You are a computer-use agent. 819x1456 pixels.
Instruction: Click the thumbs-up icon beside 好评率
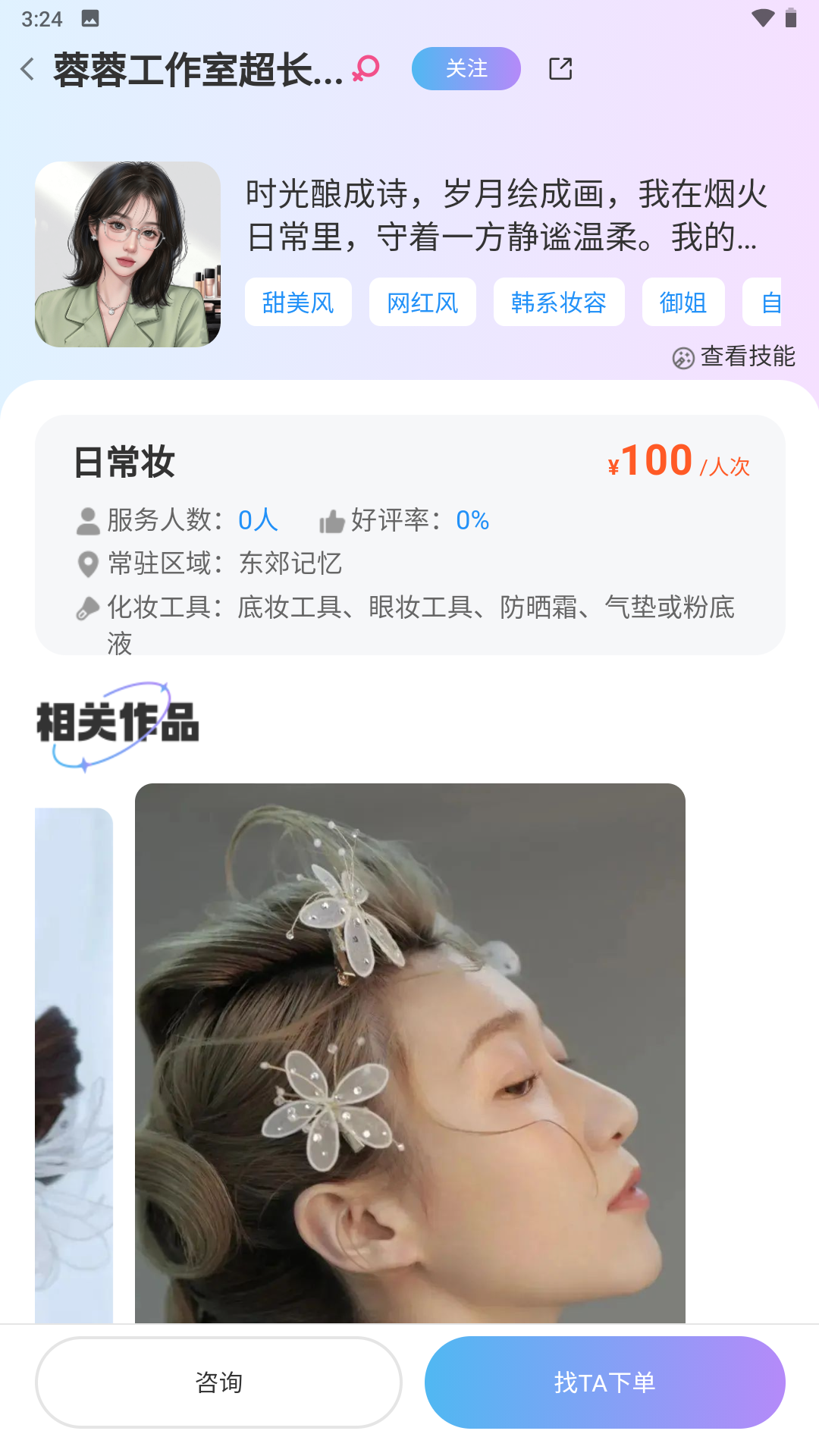tap(331, 520)
